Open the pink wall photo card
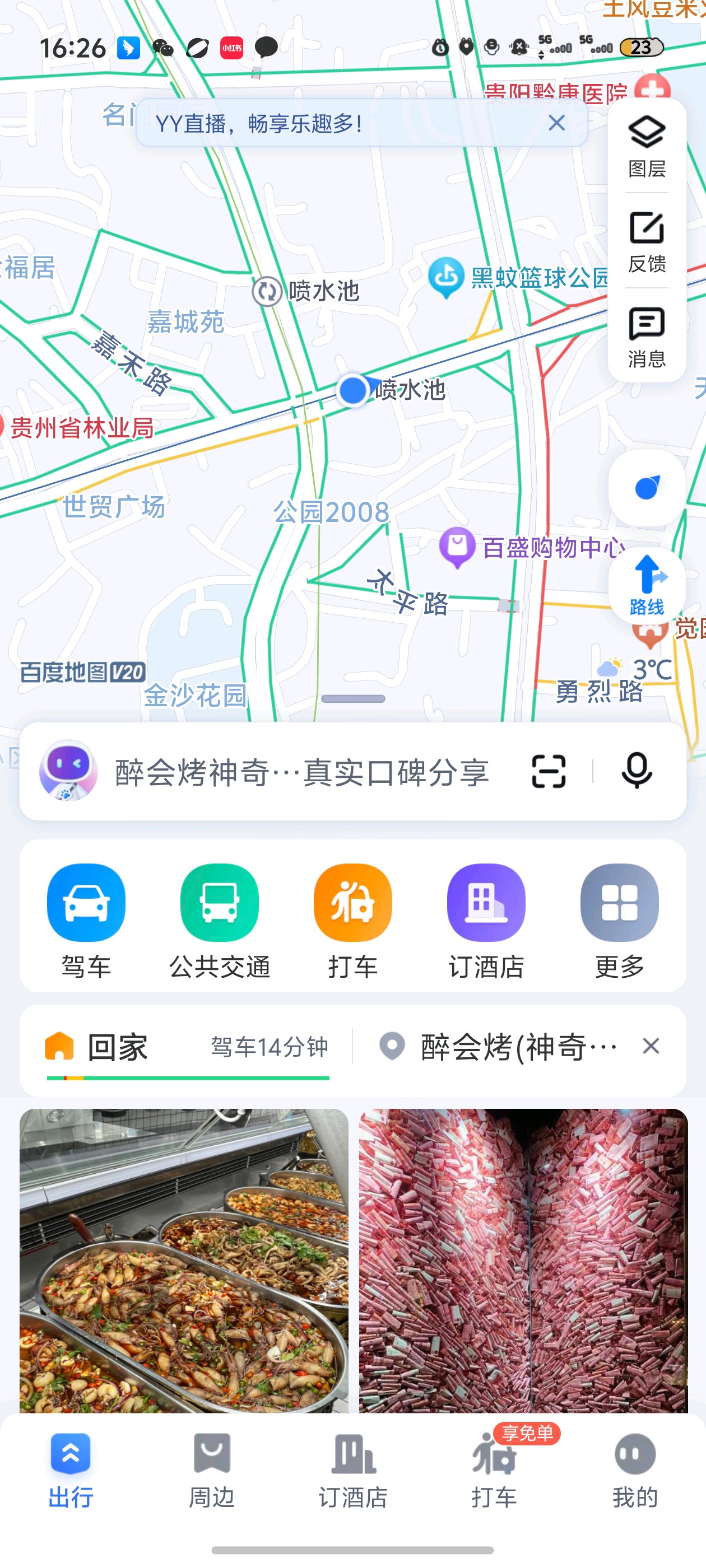The height and width of the screenshot is (1568, 706). [523, 1260]
